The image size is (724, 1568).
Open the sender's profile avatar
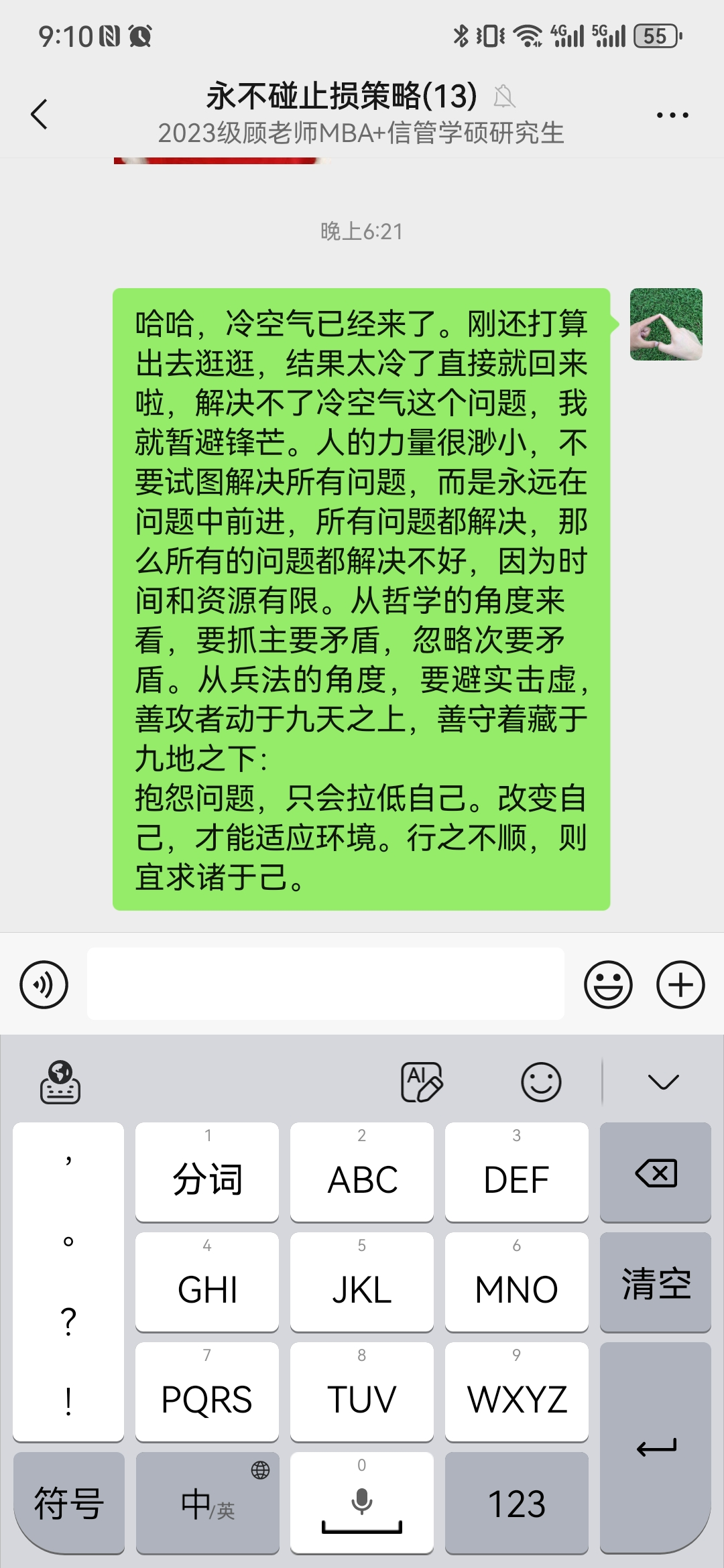666,324
